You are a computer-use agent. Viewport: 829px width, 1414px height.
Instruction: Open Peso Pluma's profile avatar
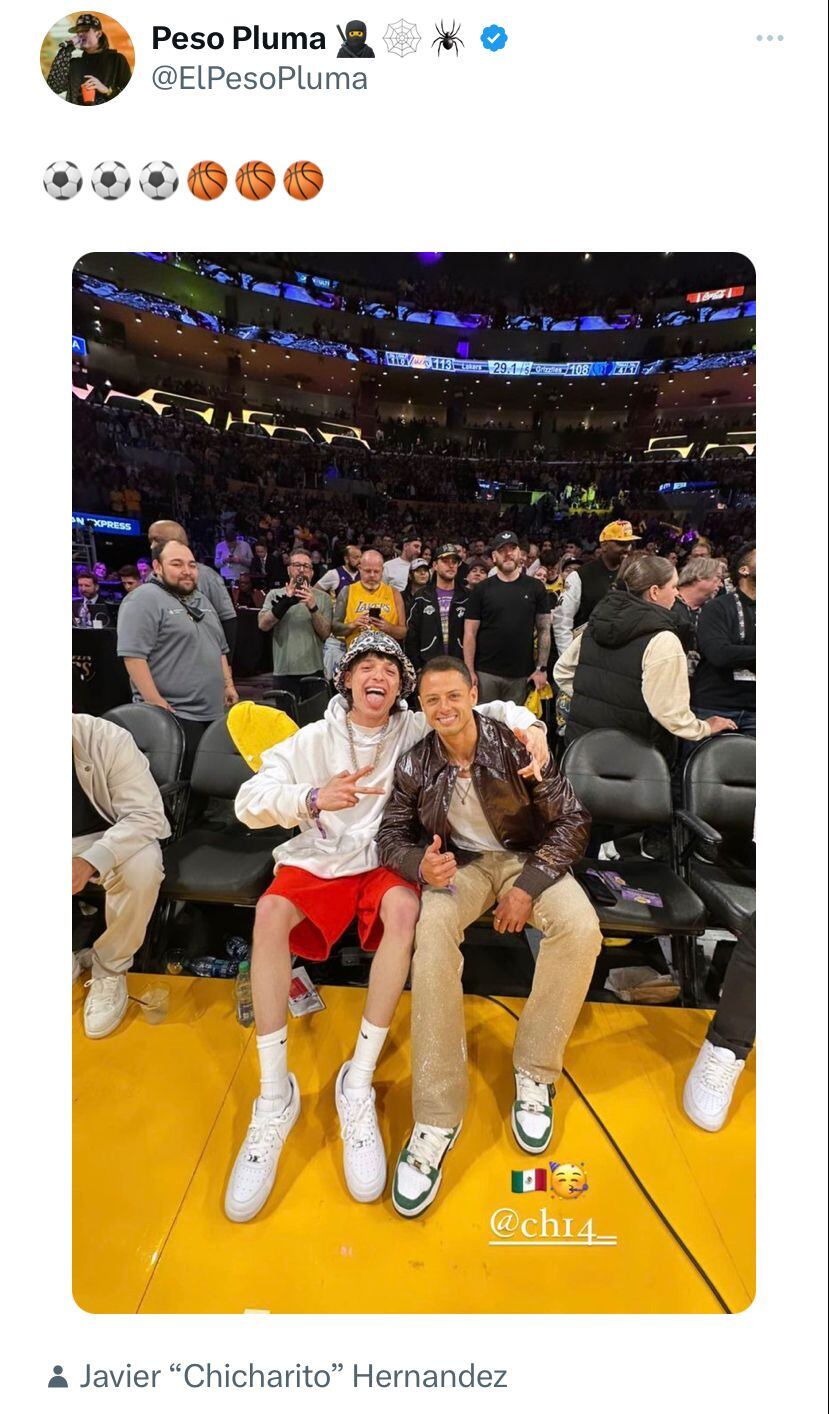coord(87,59)
